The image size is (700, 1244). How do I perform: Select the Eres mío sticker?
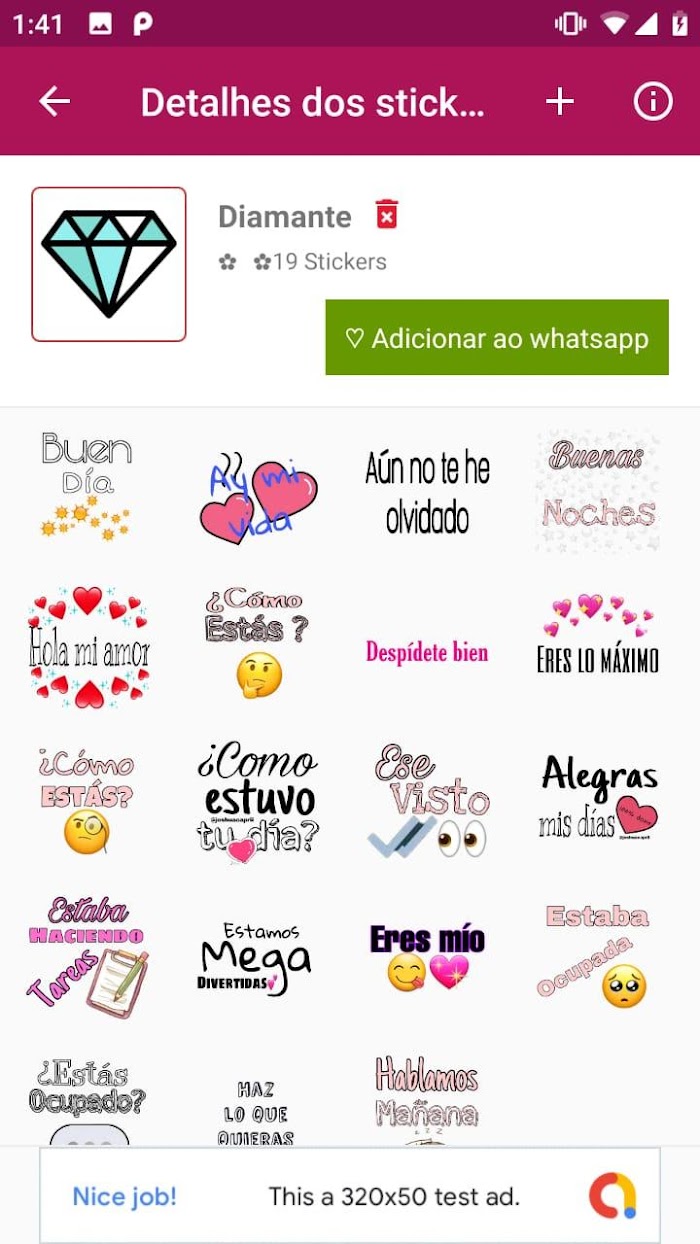[x=427, y=957]
